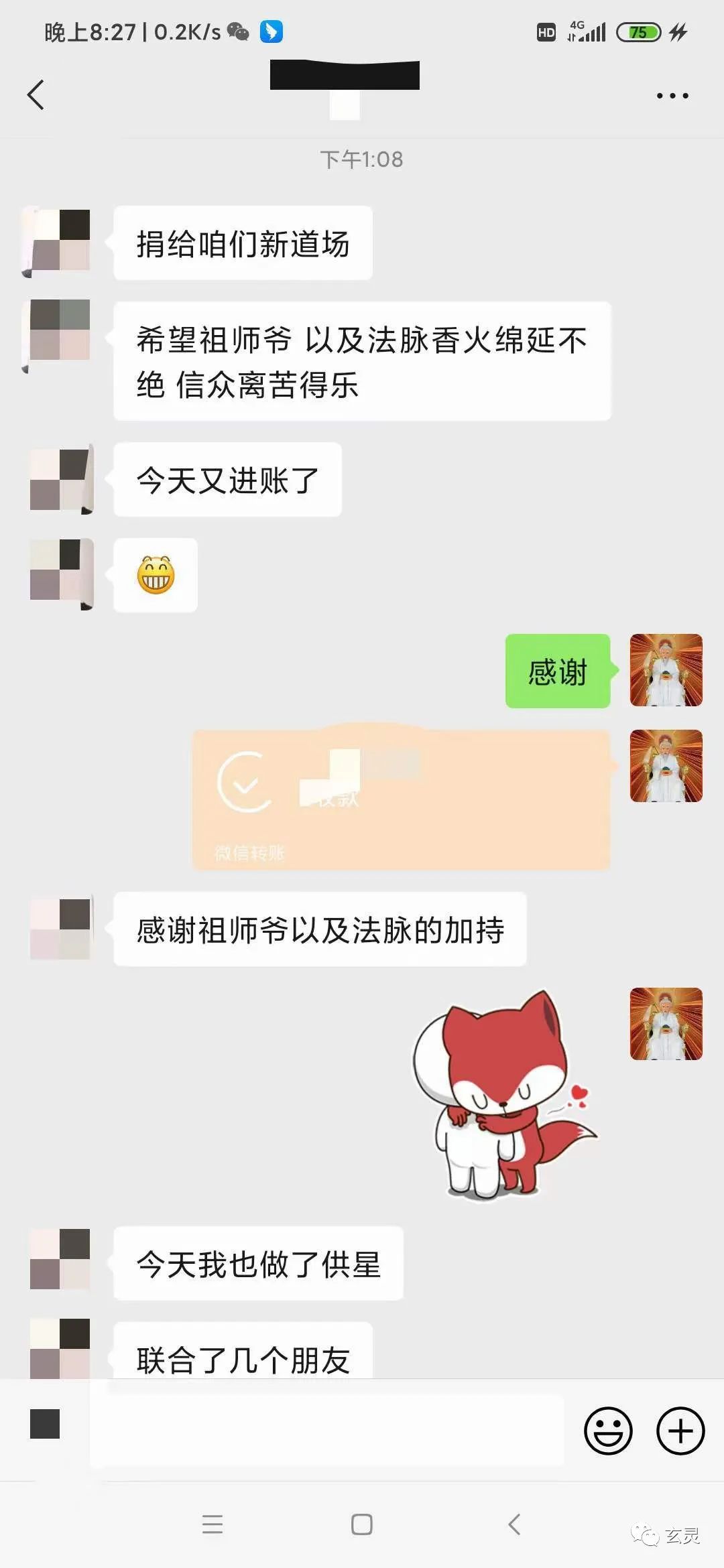Open the WeChat transfer message
This screenshot has width=724, height=1568.
[401, 800]
